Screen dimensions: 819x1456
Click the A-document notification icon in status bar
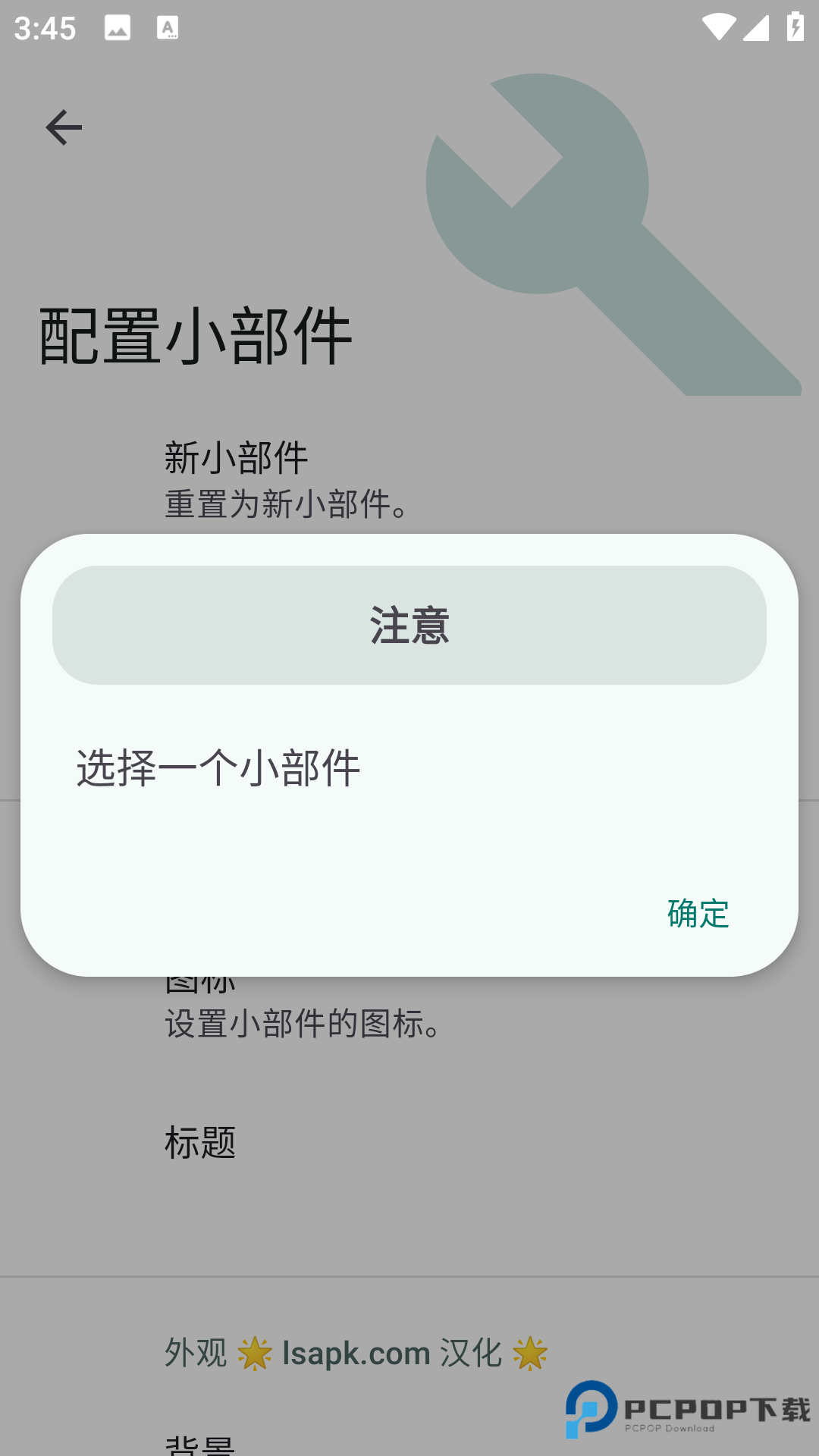(168, 29)
